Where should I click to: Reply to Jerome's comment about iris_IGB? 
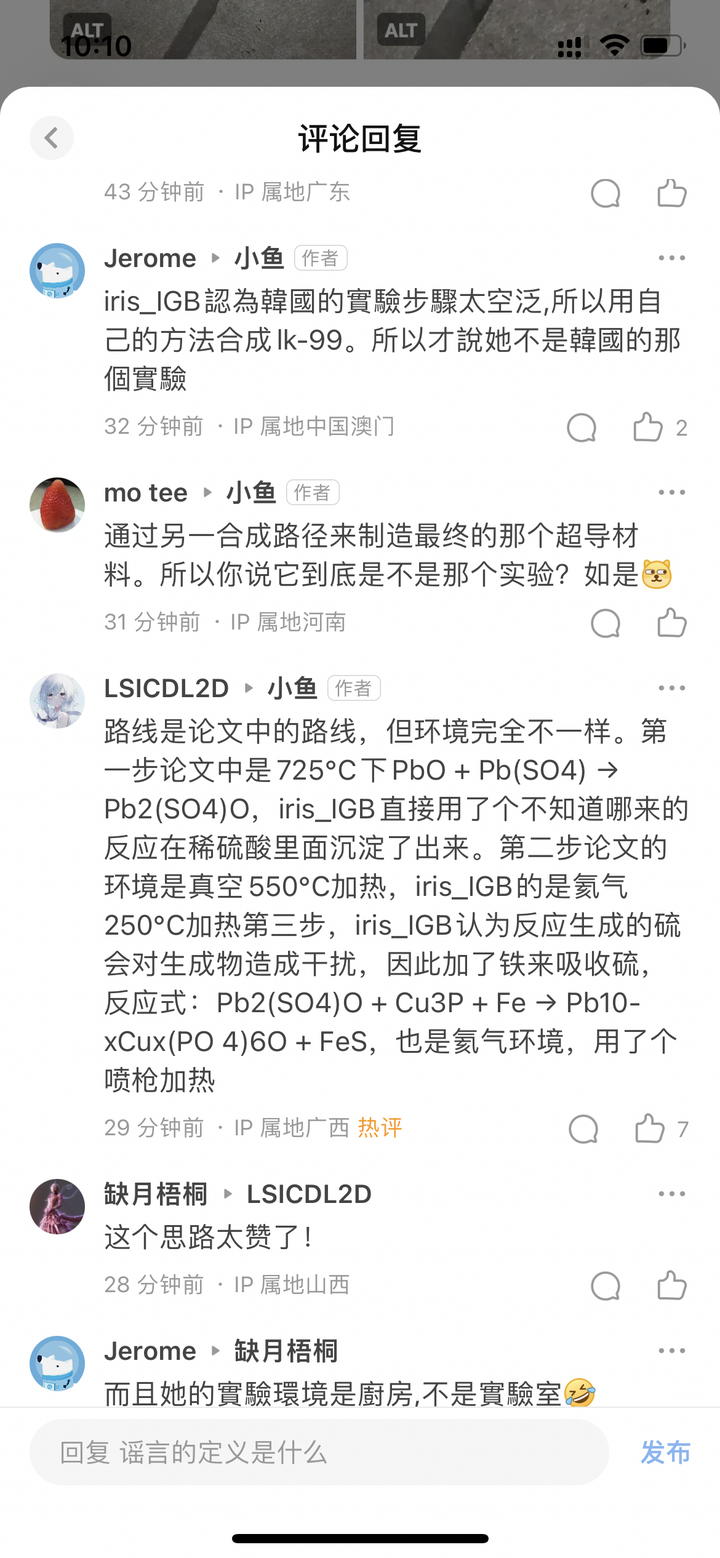click(582, 428)
